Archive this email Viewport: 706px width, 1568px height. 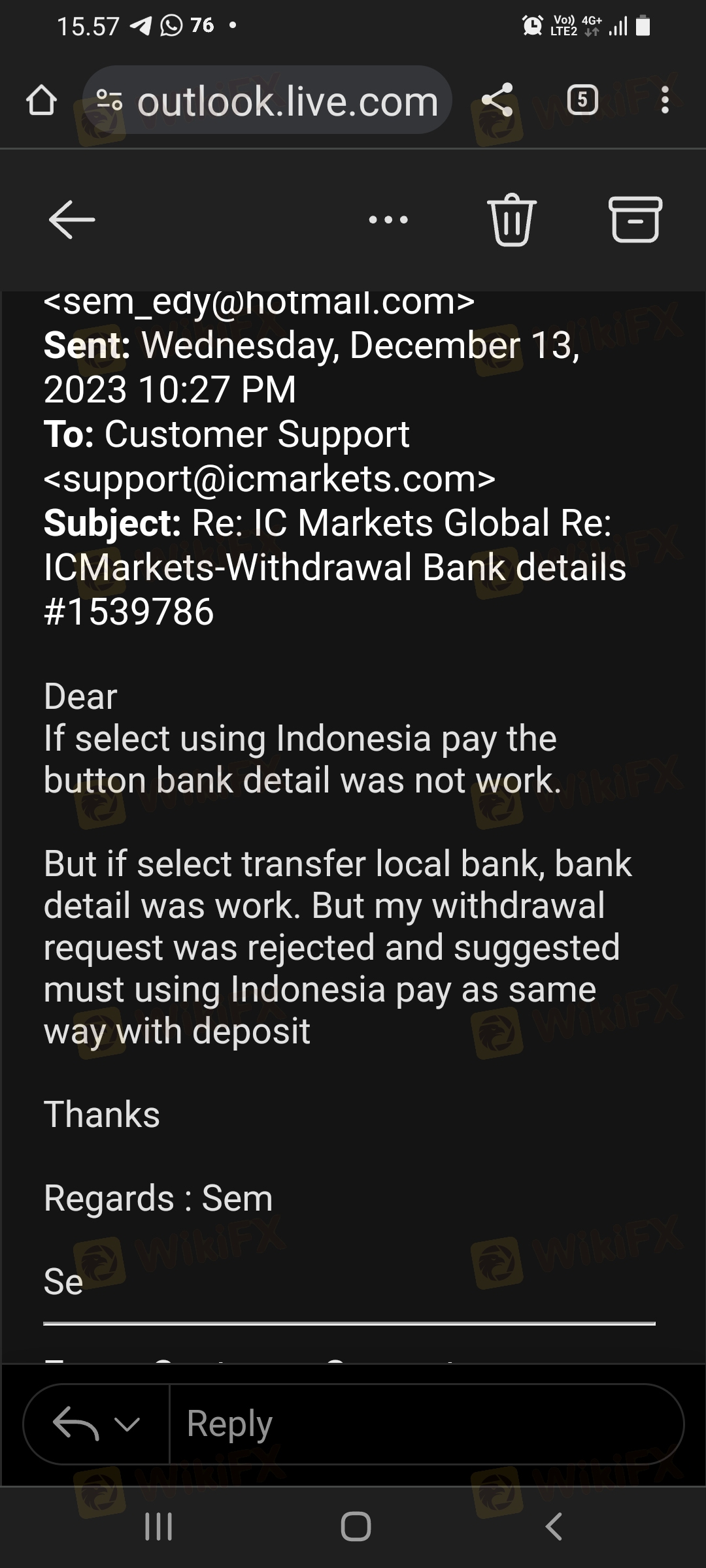point(635,220)
